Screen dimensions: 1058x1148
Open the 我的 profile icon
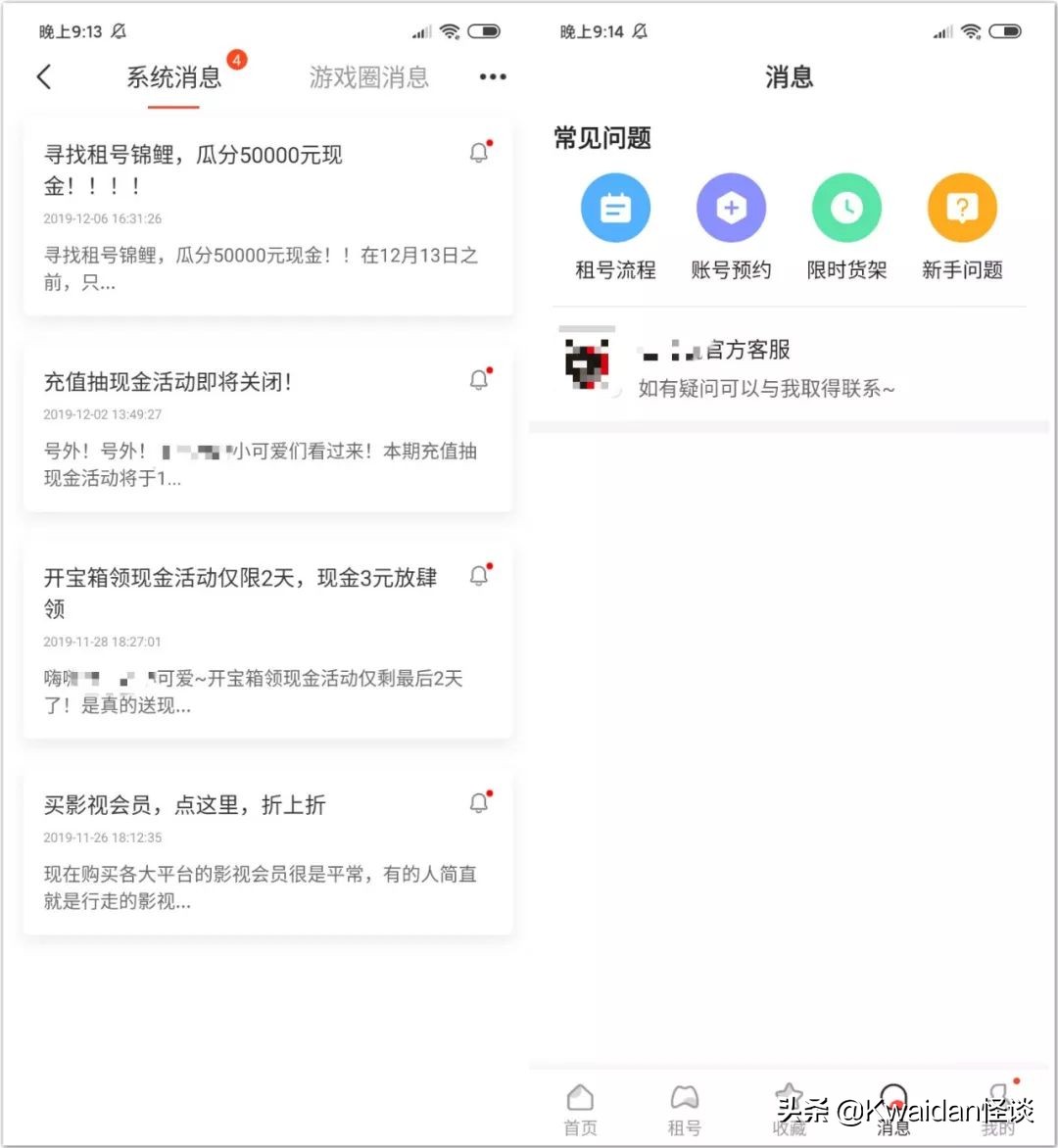point(997,1105)
